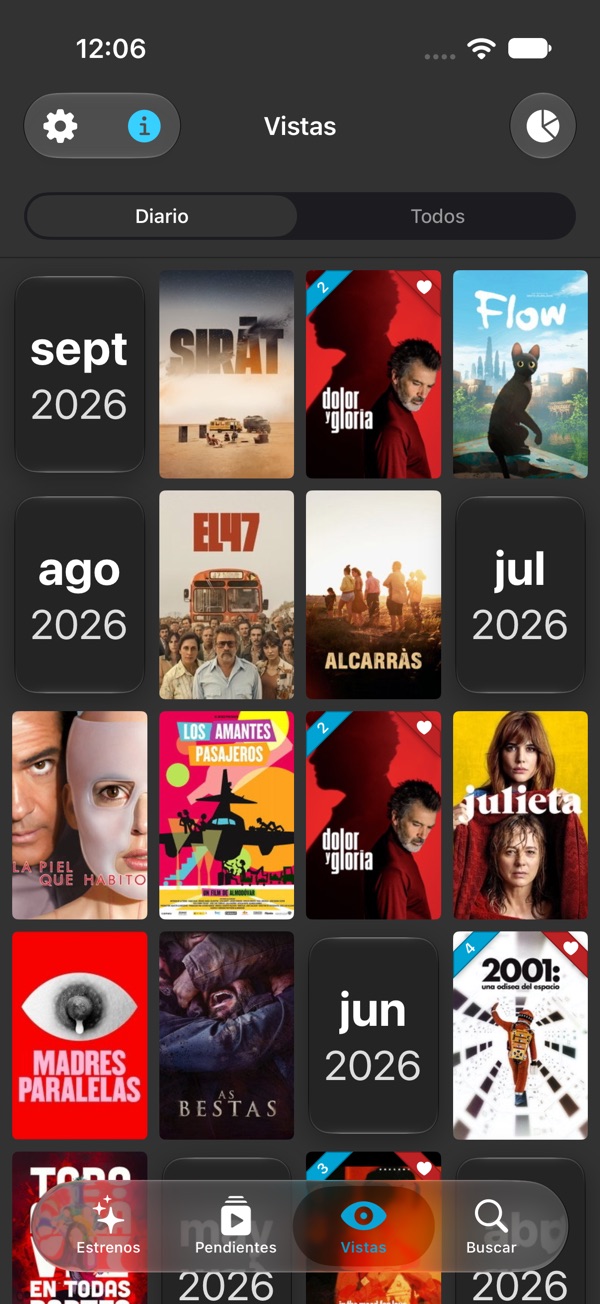Open the As bestas poster
The height and width of the screenshot is (1304, 600).
point(227,1036)
